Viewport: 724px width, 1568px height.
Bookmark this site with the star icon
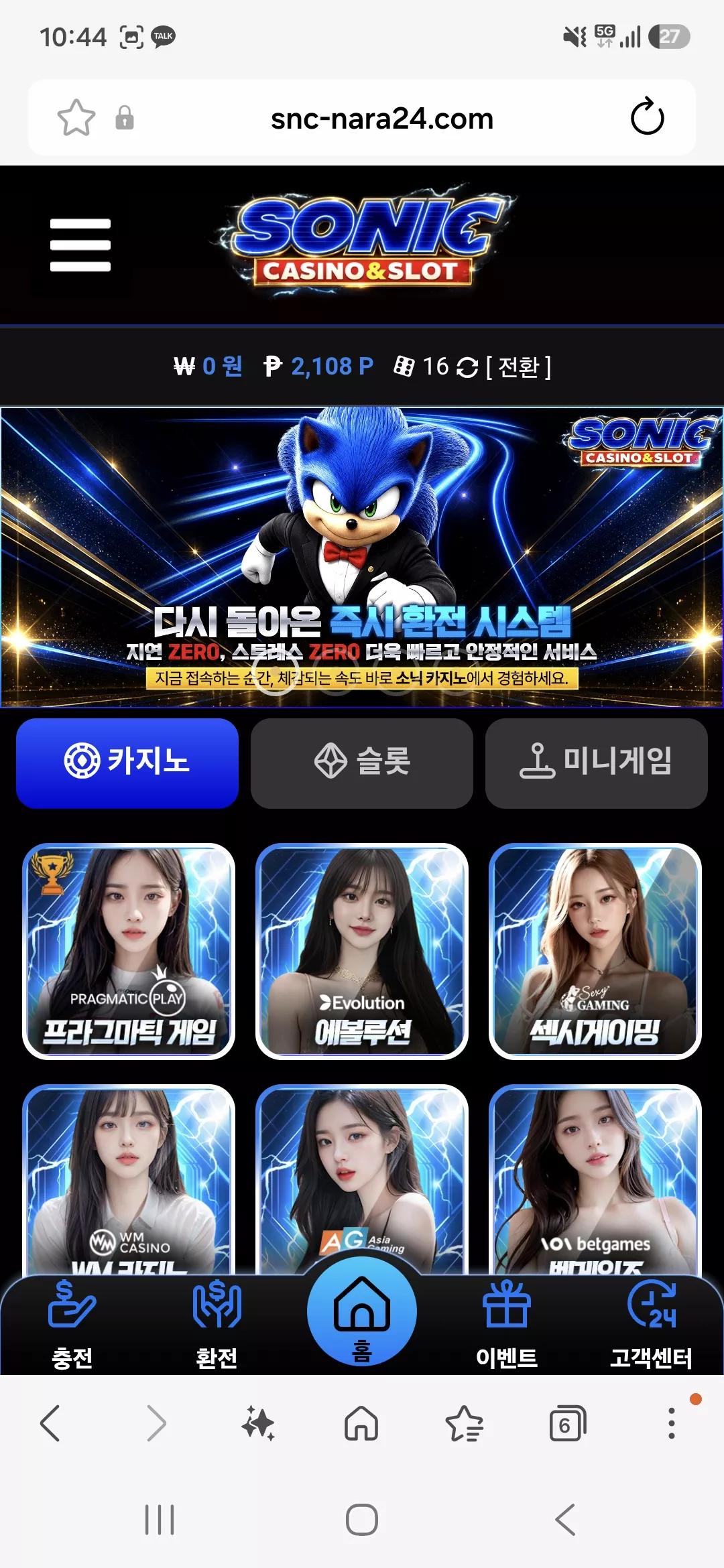76,118
